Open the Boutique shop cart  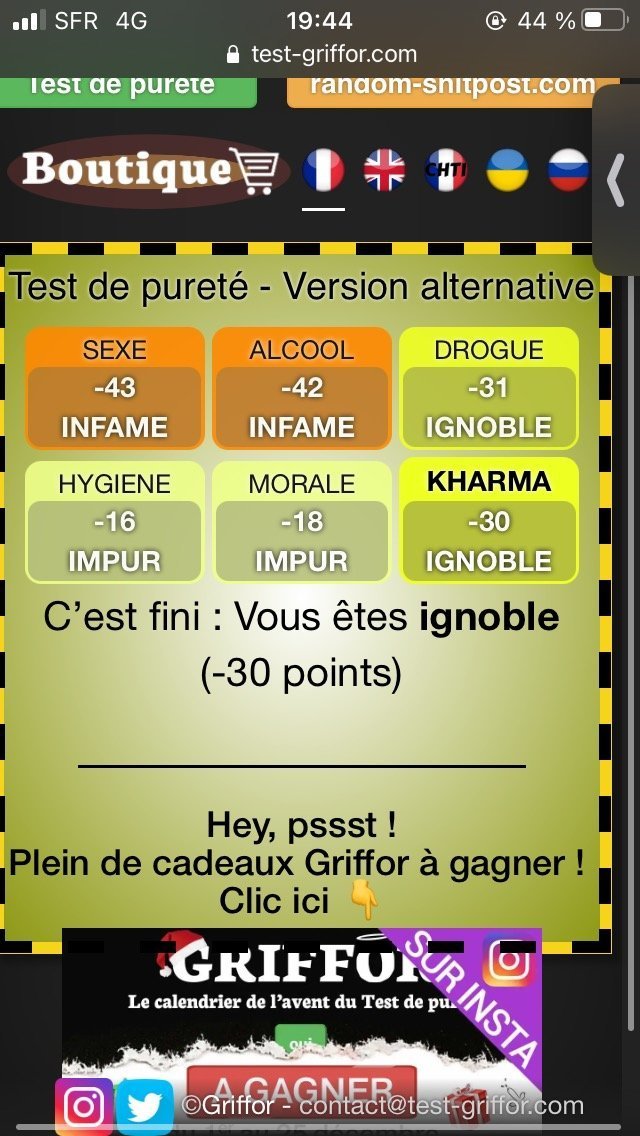(149, 170)
